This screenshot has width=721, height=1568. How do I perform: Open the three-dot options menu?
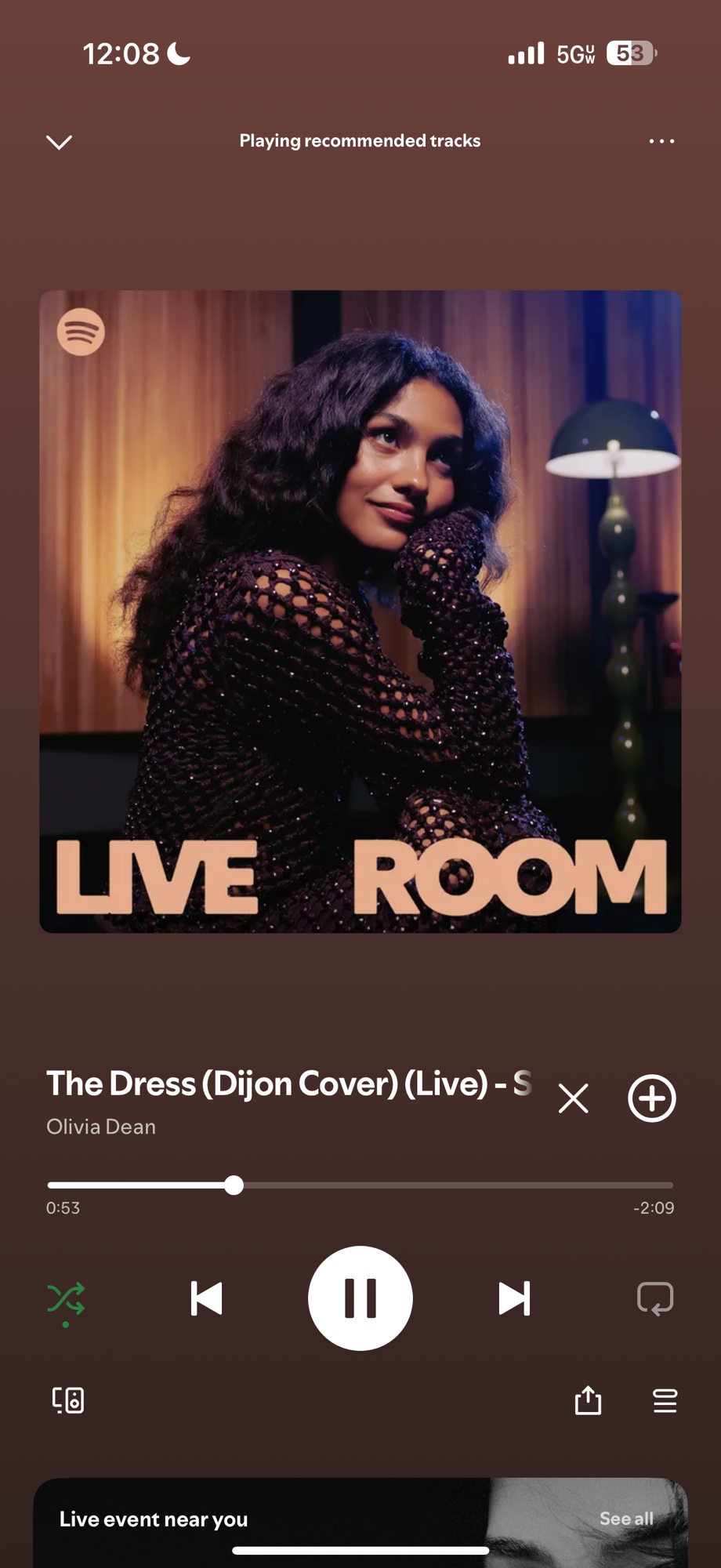click(x=661, y=141)
